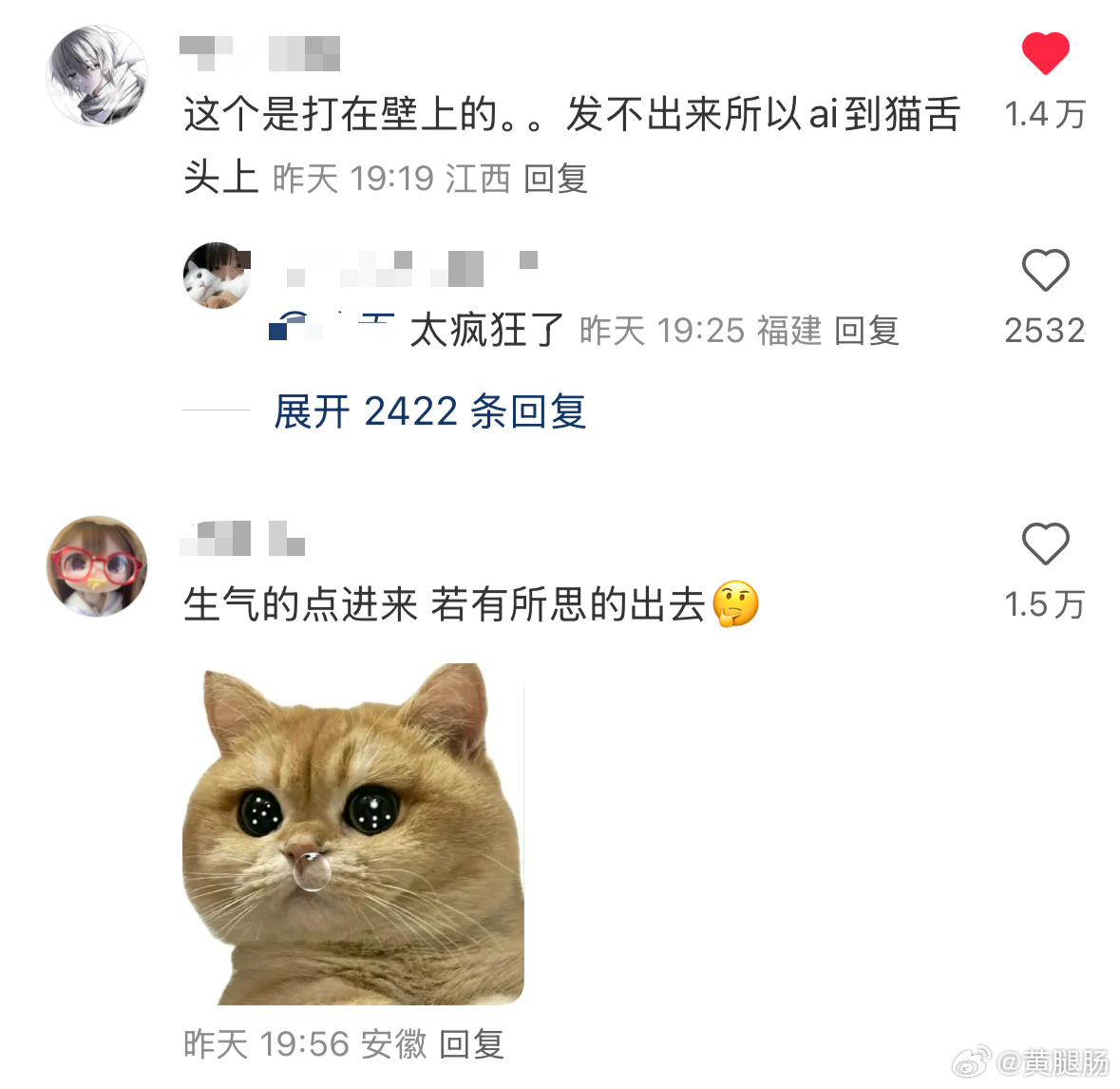Unlike the comment posted 昨天 19:19 from 江西
This screenshot has height=1089, width=1120.
(x=1045, y=53)
